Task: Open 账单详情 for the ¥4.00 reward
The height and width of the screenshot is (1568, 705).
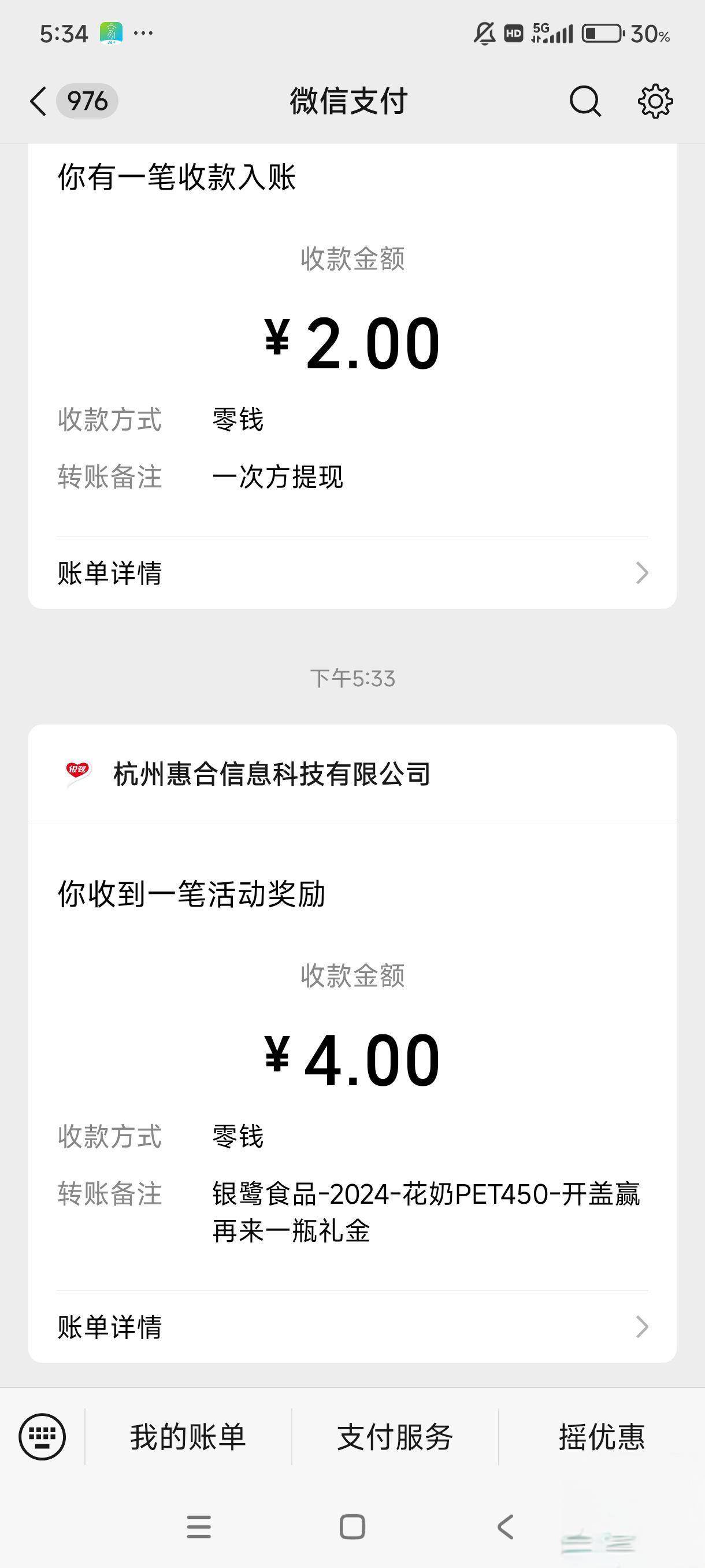Action: click(x=353, y=1327)
